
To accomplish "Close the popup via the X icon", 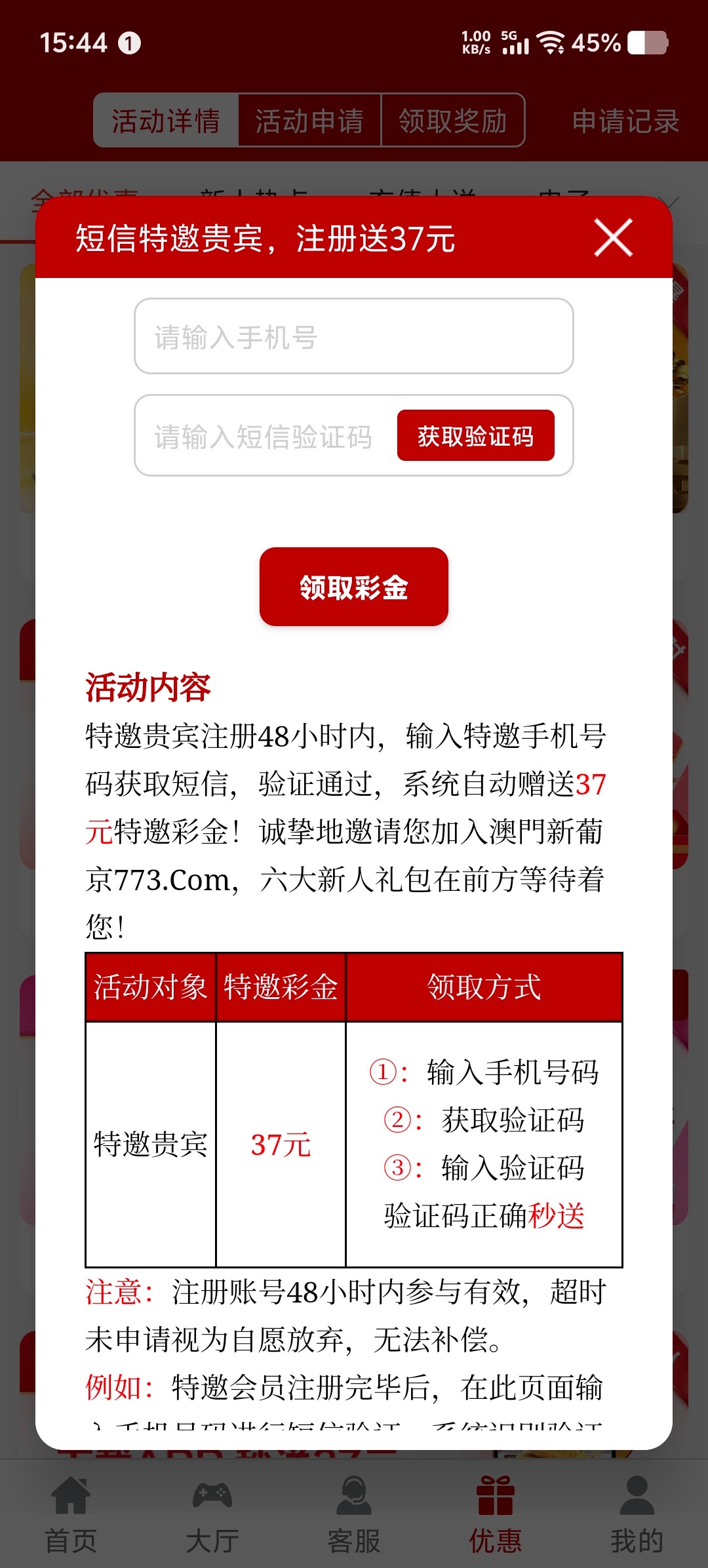I will (612, 238).
